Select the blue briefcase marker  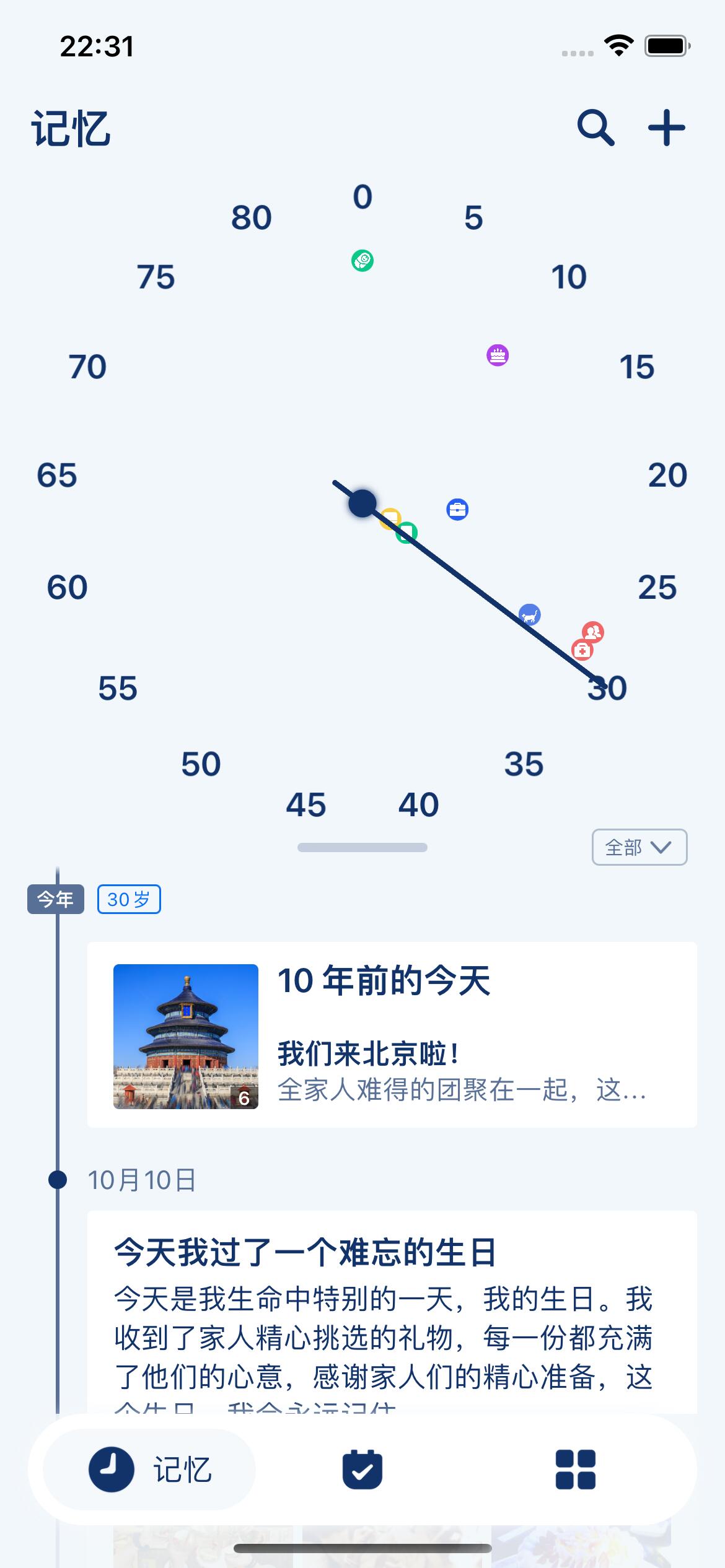457,510
